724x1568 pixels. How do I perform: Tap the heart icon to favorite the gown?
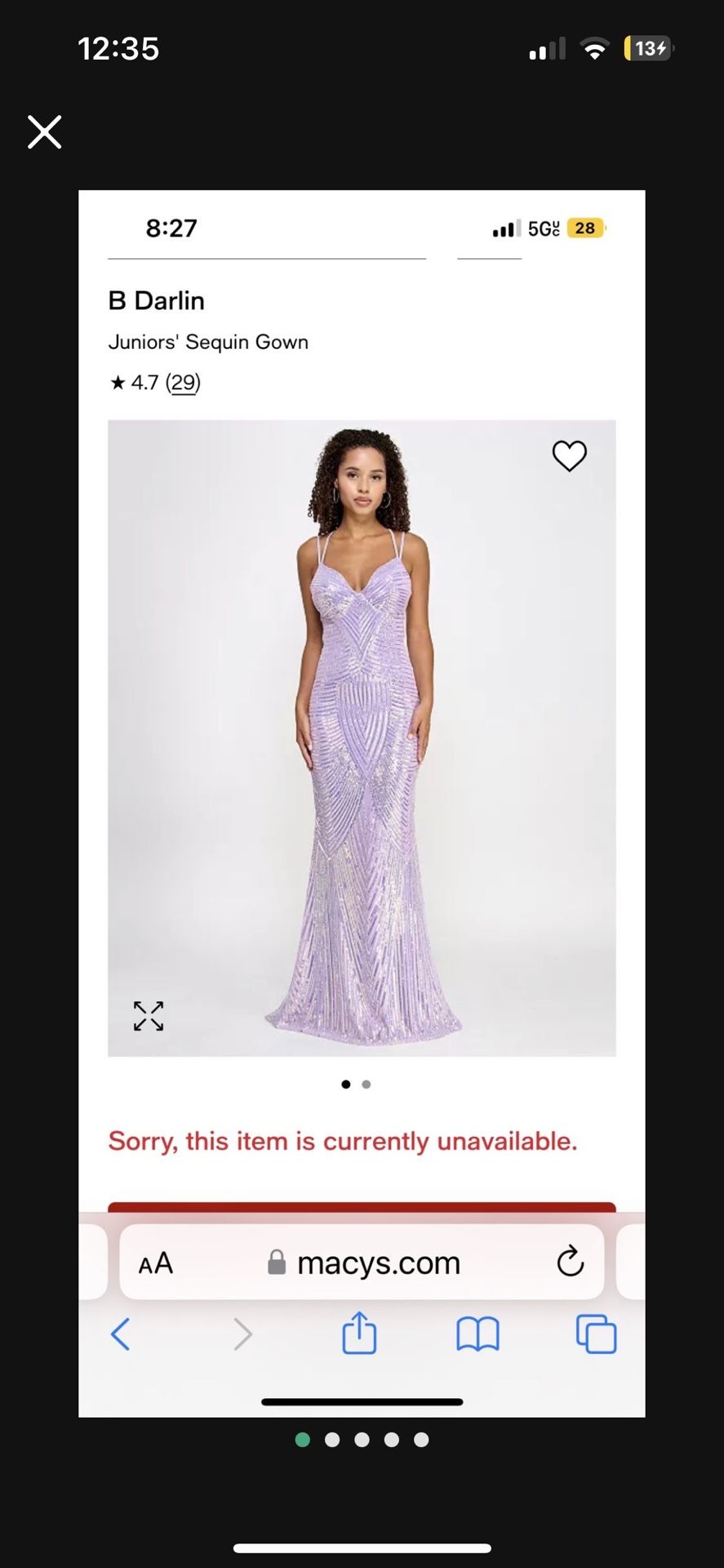(x=570, y=456)
